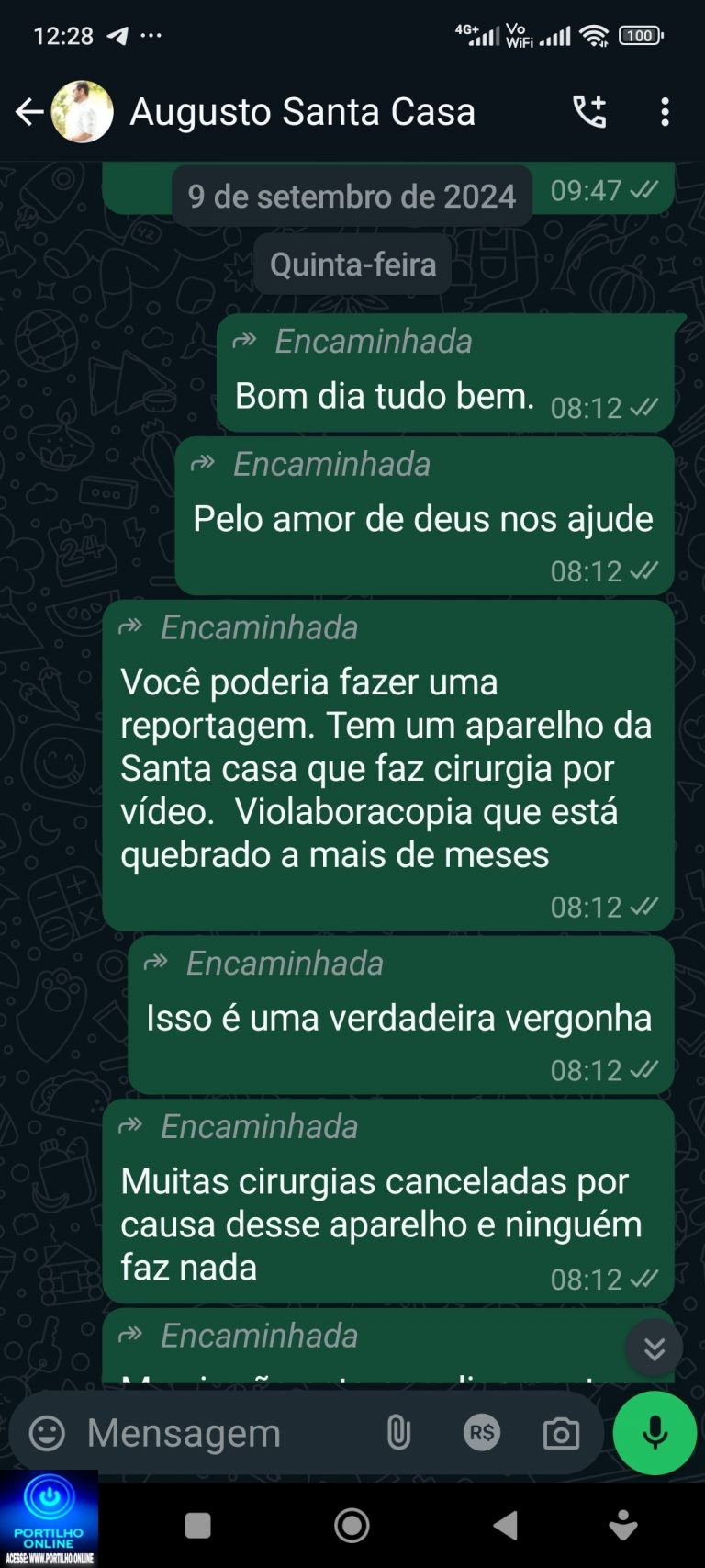Screen dimensions: 705x1568
Task: Jump to latest messages with the down arrows
Action: [x=654, y=1348]
